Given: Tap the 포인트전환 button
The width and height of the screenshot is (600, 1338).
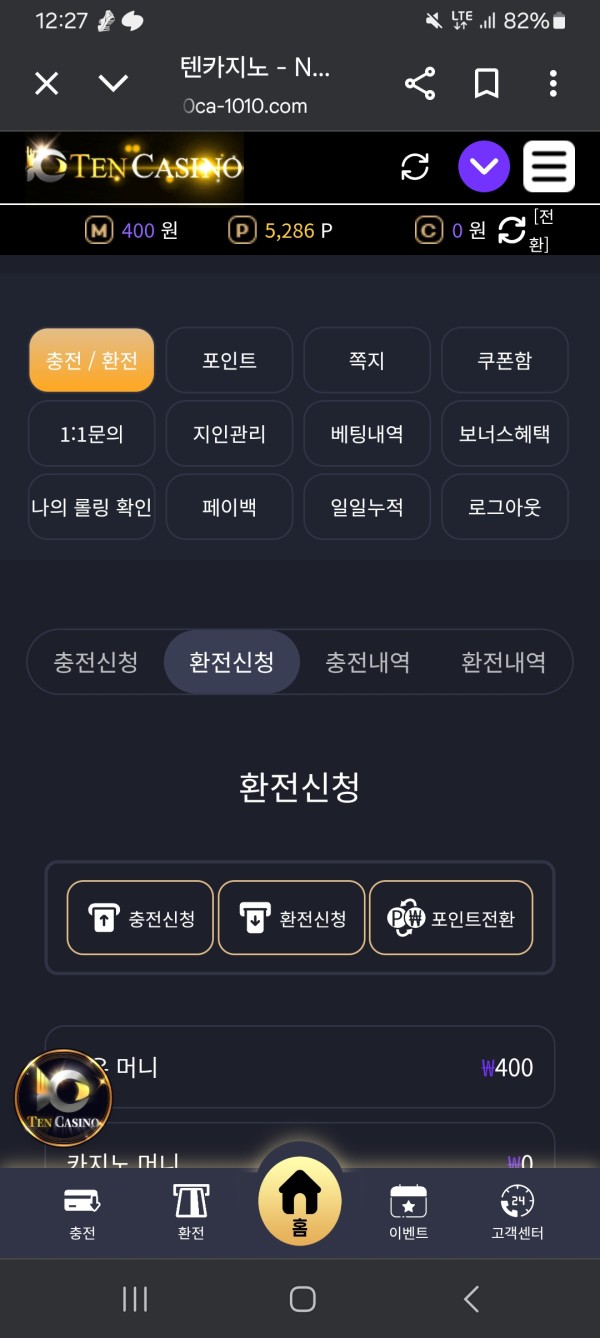Looking at the screenshot, I should (x=451, y=918).
